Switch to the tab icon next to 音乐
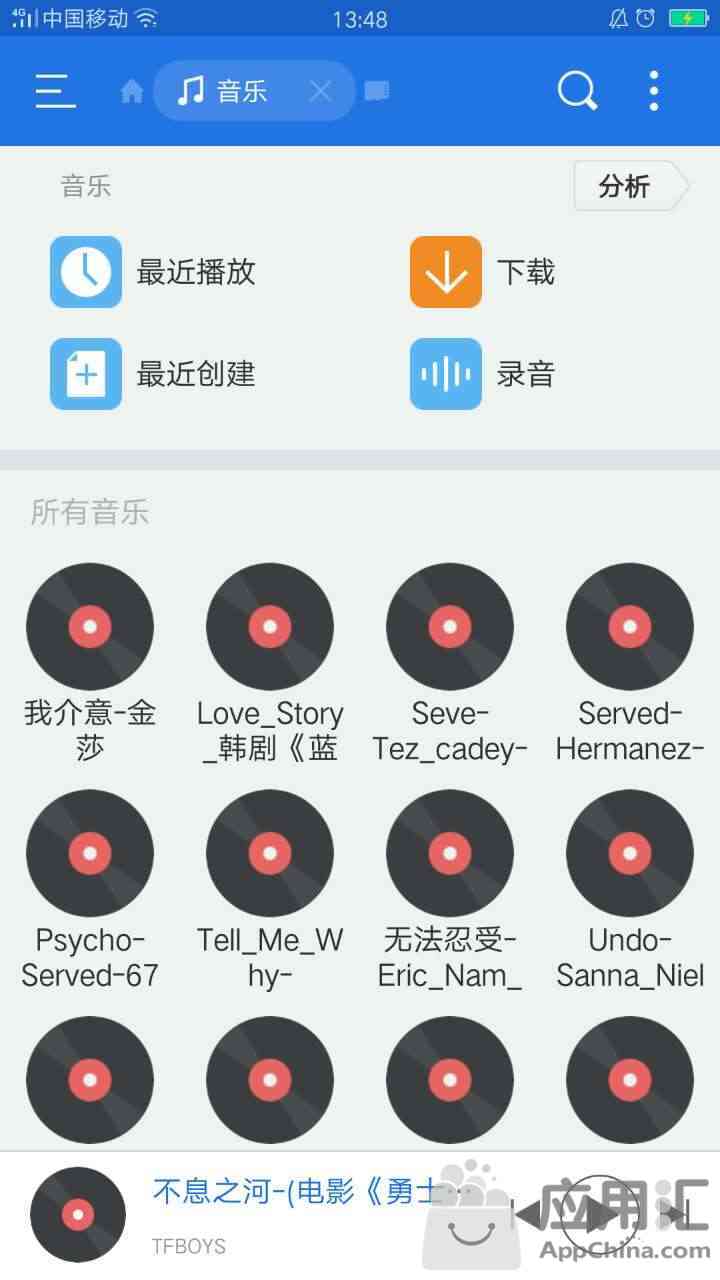Image resolution: width=720 pixels, height=1280 pixels. (x=377, y=92)
